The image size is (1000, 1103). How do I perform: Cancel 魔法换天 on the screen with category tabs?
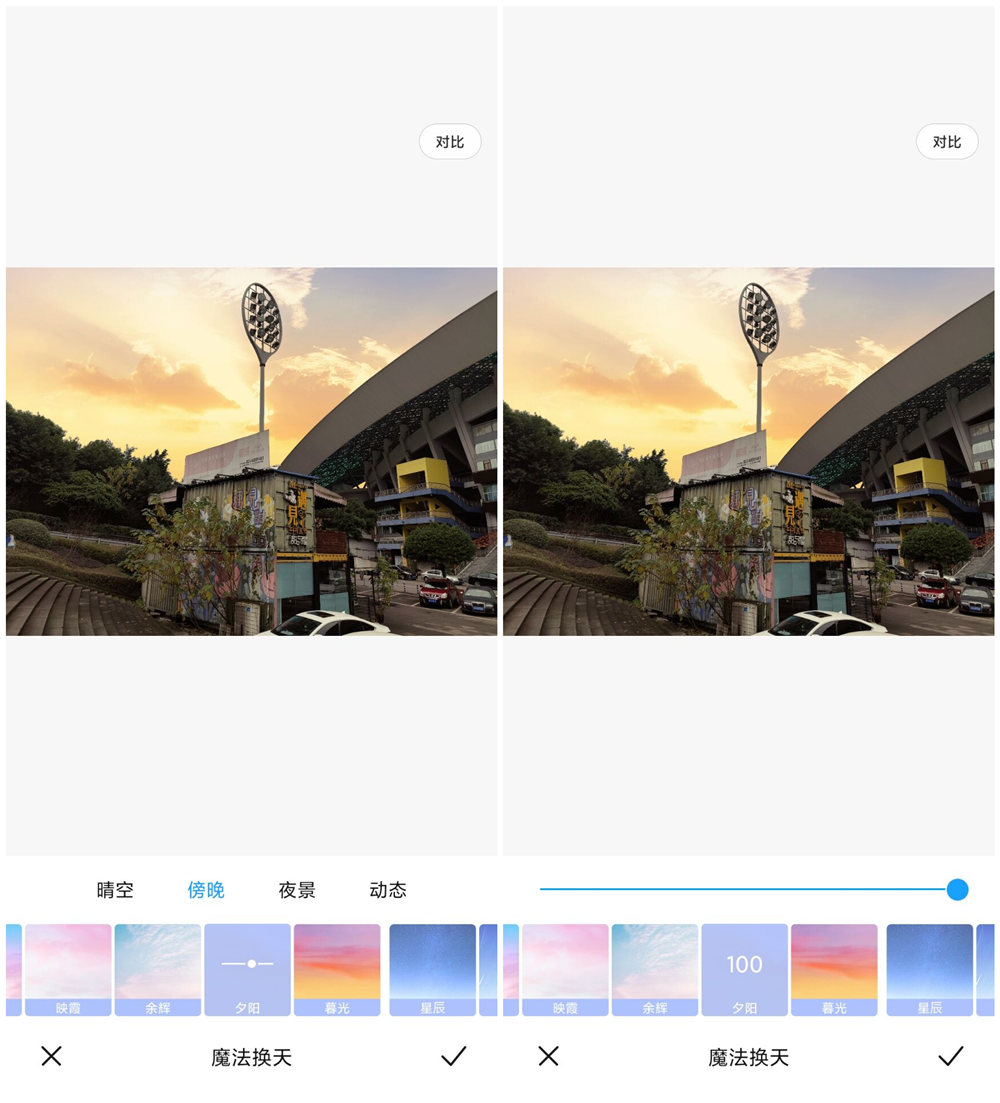point(51,1056)
